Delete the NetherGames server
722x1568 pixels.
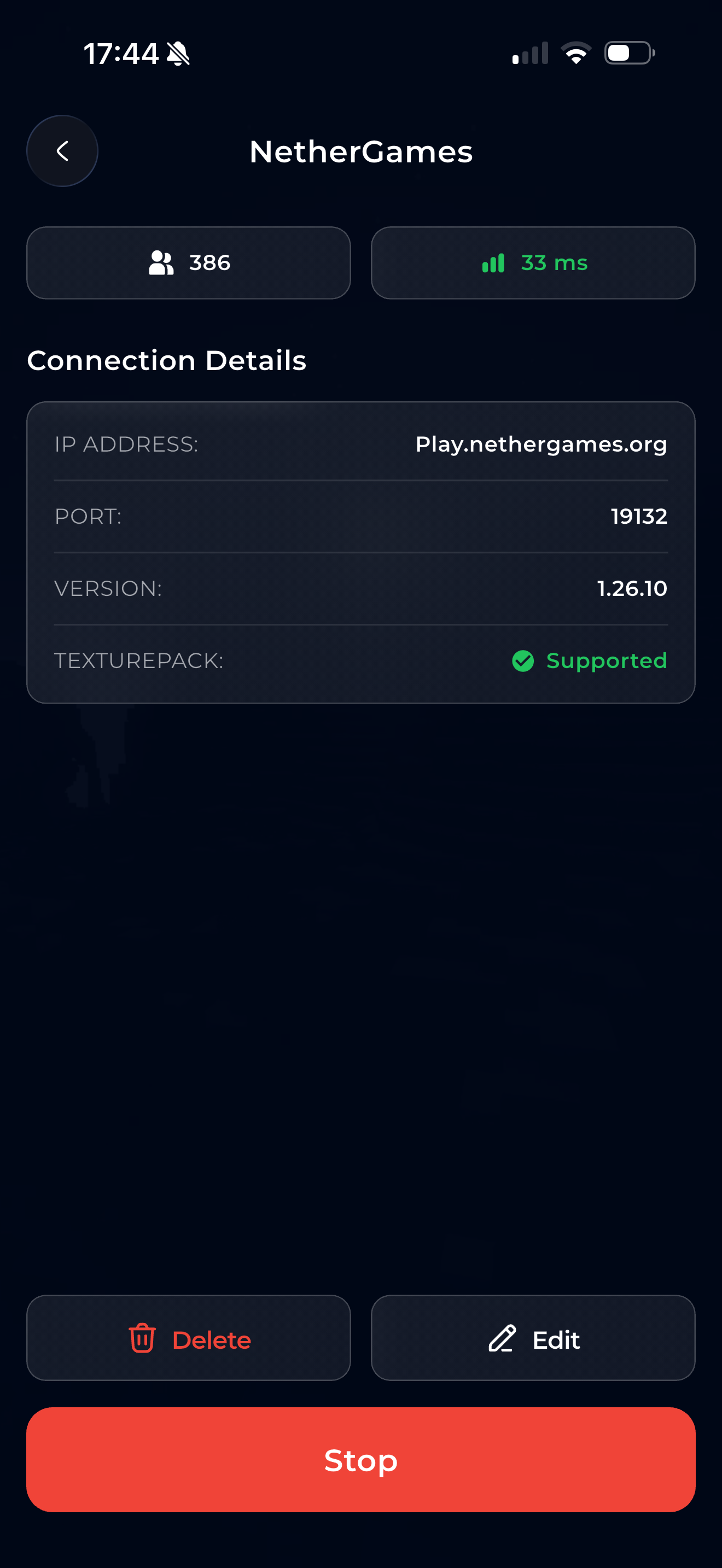point(189,1338)
